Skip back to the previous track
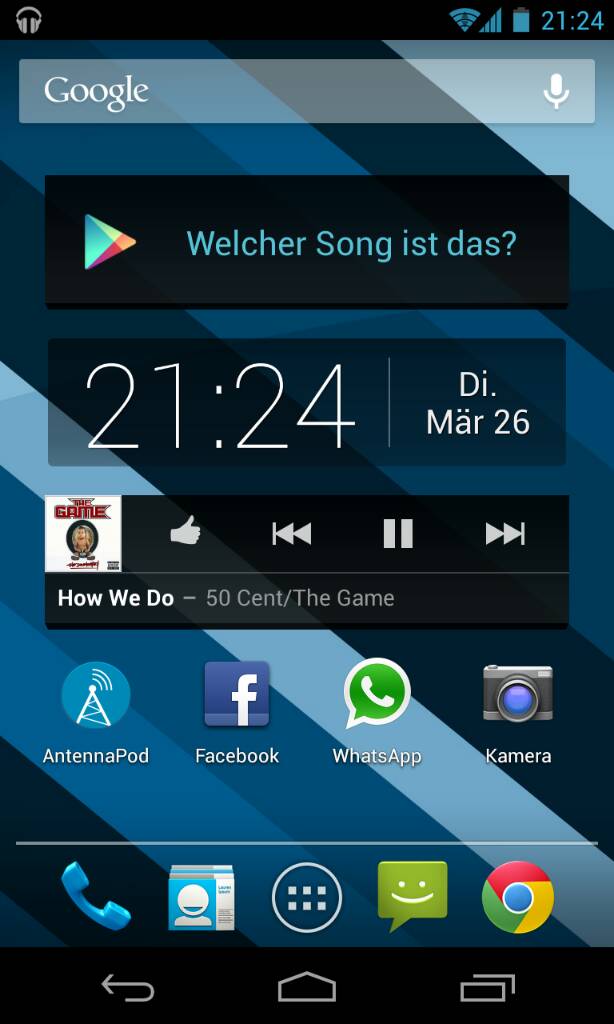 [291, 534]
